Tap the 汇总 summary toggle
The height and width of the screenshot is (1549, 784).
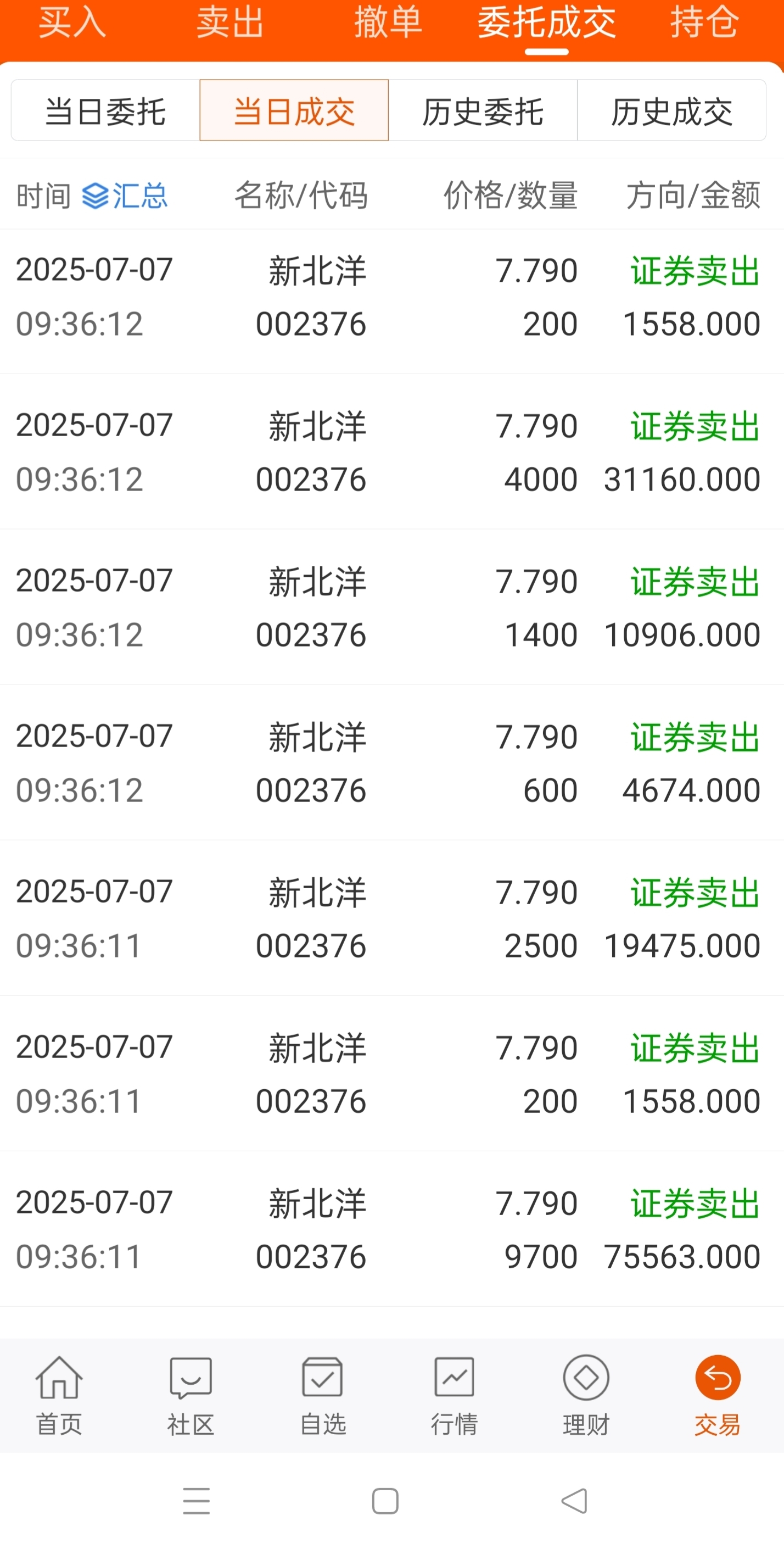click(125, 196)
